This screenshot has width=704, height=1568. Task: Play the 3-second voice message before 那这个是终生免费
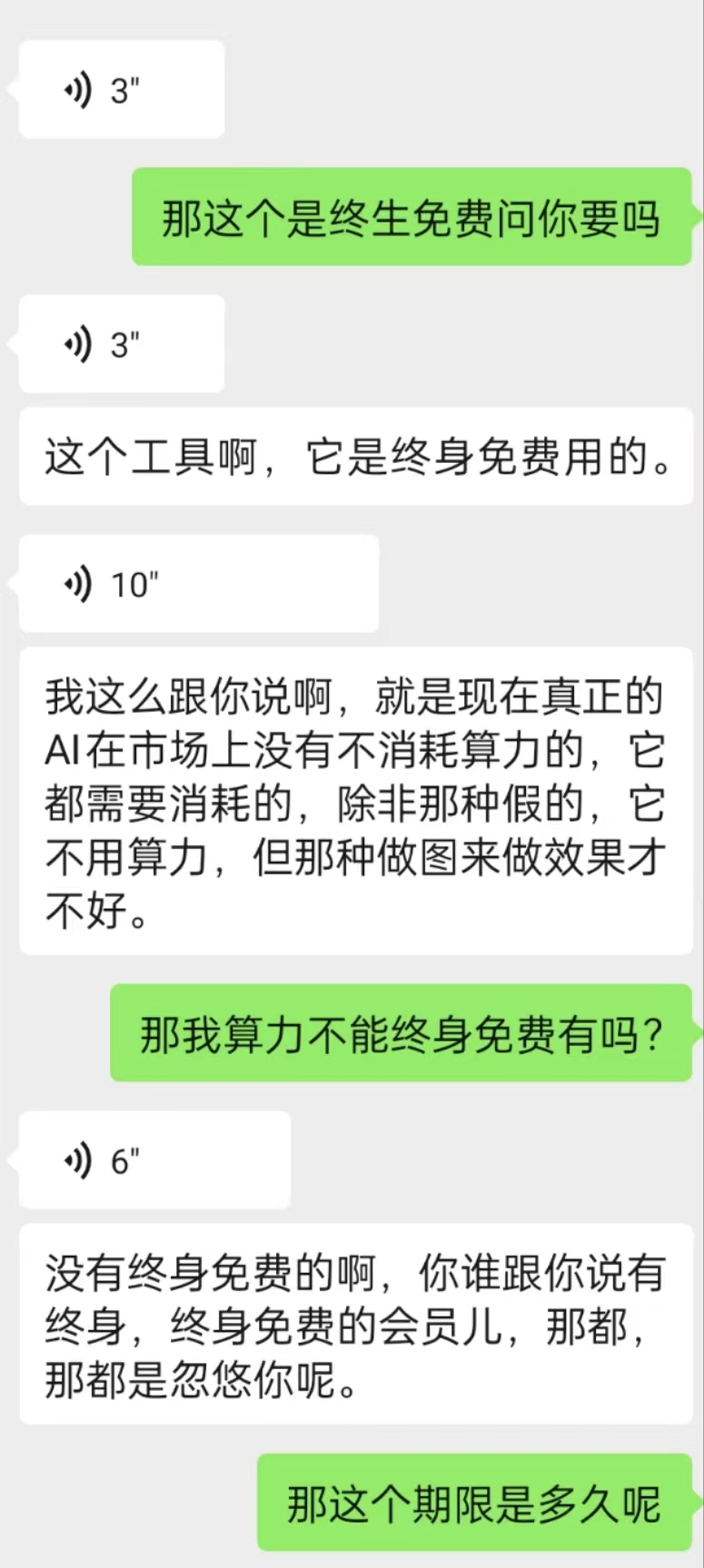pyautogui.click(x=122, y=90)
